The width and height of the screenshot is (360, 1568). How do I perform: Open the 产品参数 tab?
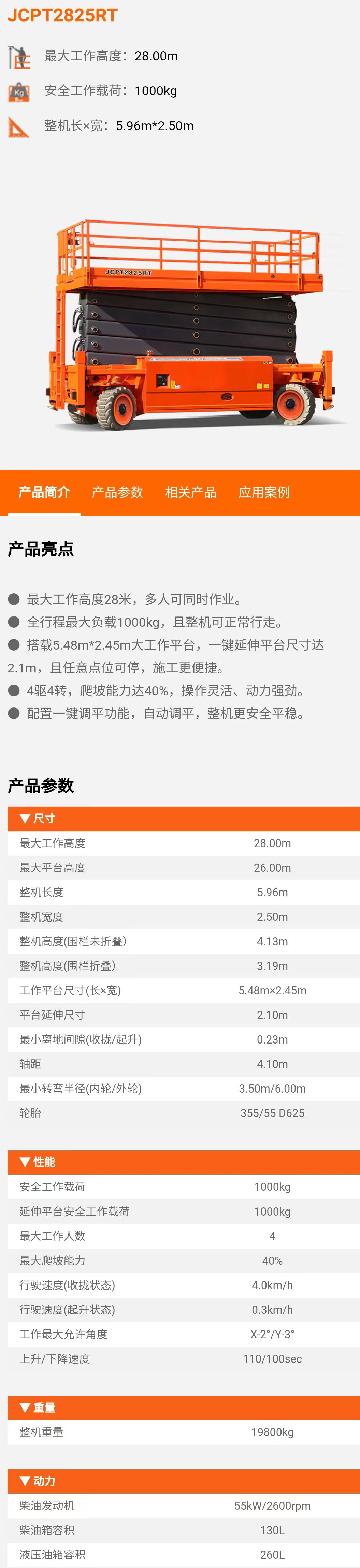(117, 492)
